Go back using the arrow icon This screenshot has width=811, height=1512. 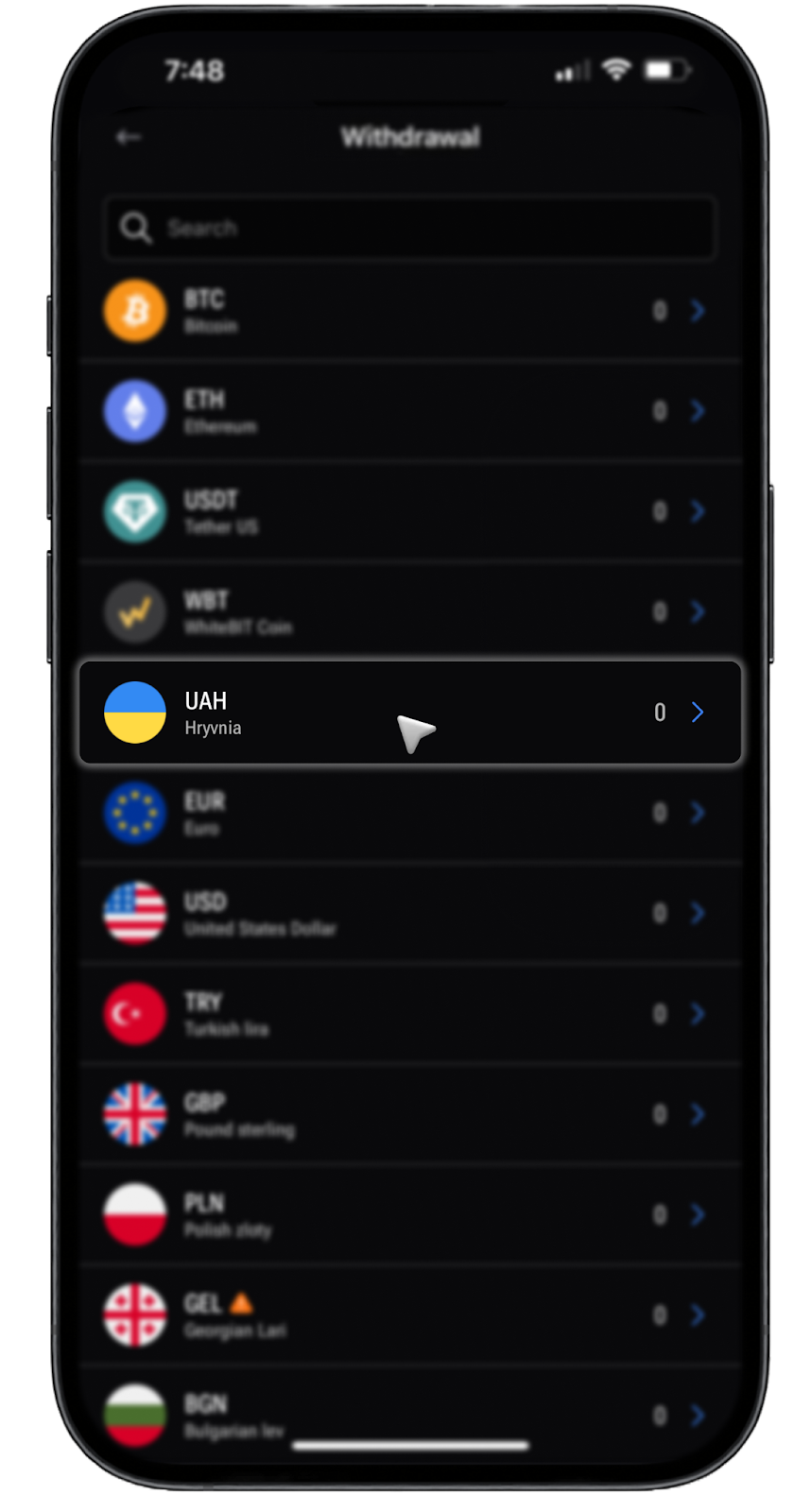[x=129, y=138]
